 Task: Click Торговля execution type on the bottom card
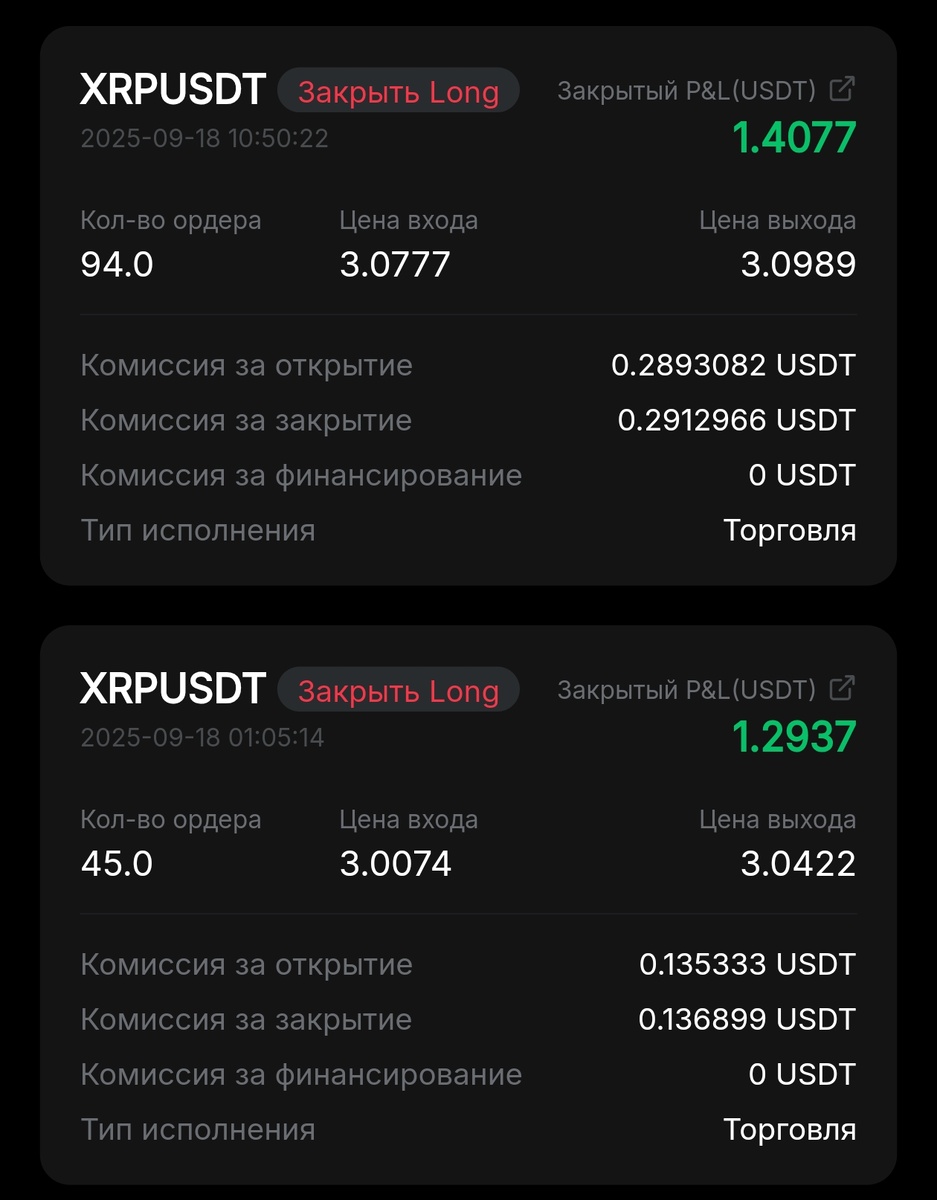tap(790, 1128)
